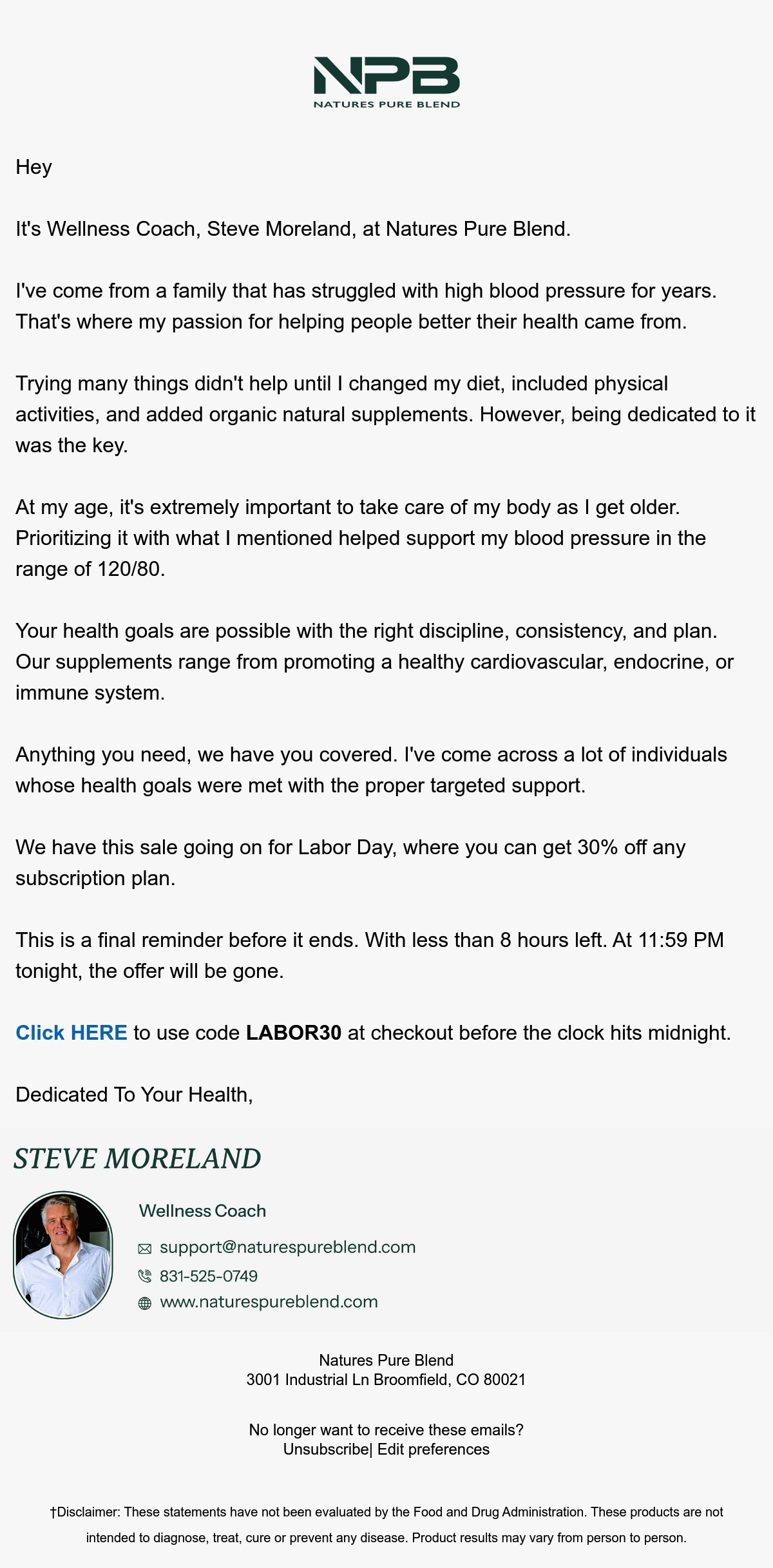Screen dimensions: 773x1568
Task: Open Edit preferences link
Action: click(x=434, y=1449)
